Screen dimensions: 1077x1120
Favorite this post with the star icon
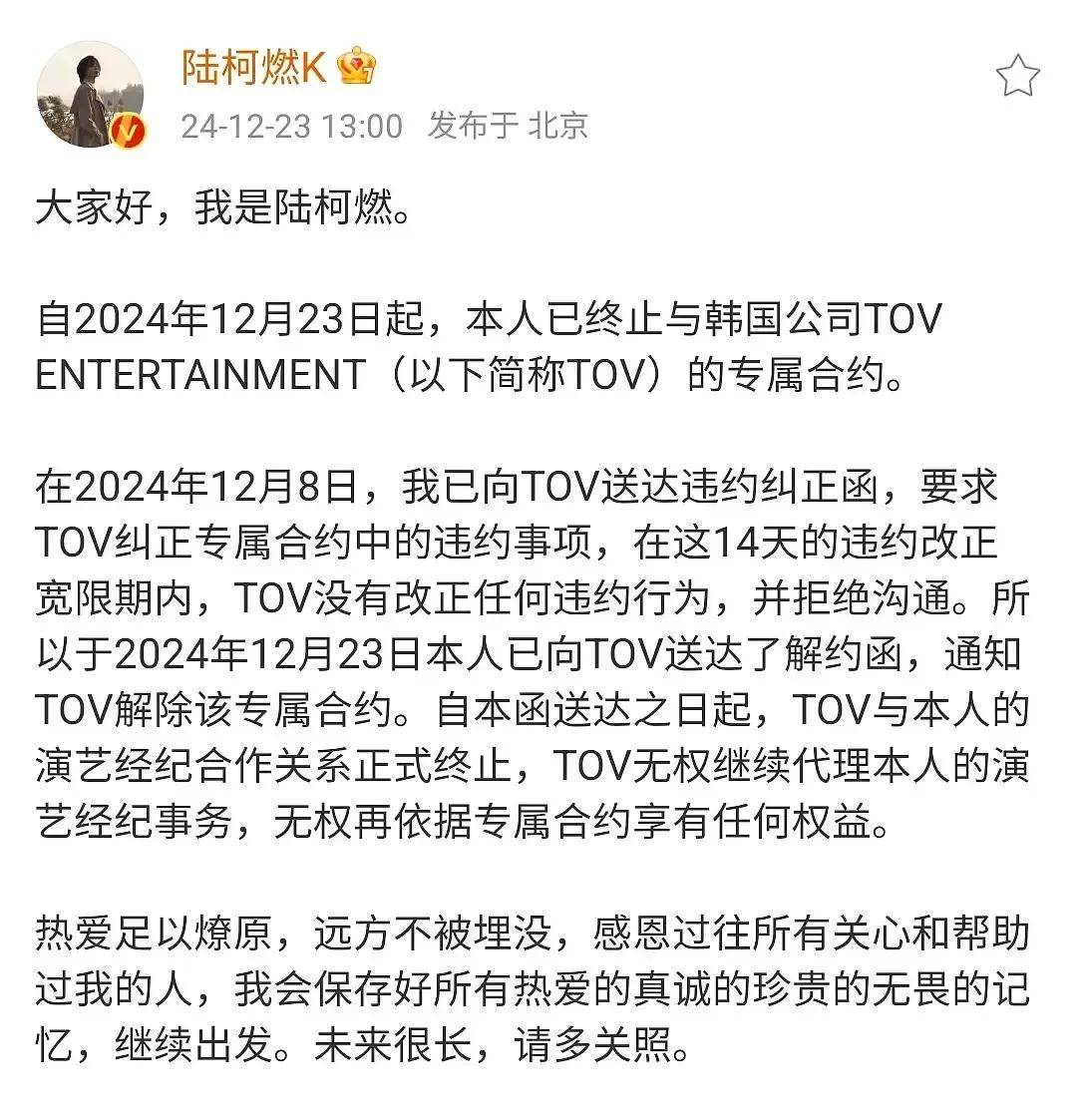coord(1017,76)
